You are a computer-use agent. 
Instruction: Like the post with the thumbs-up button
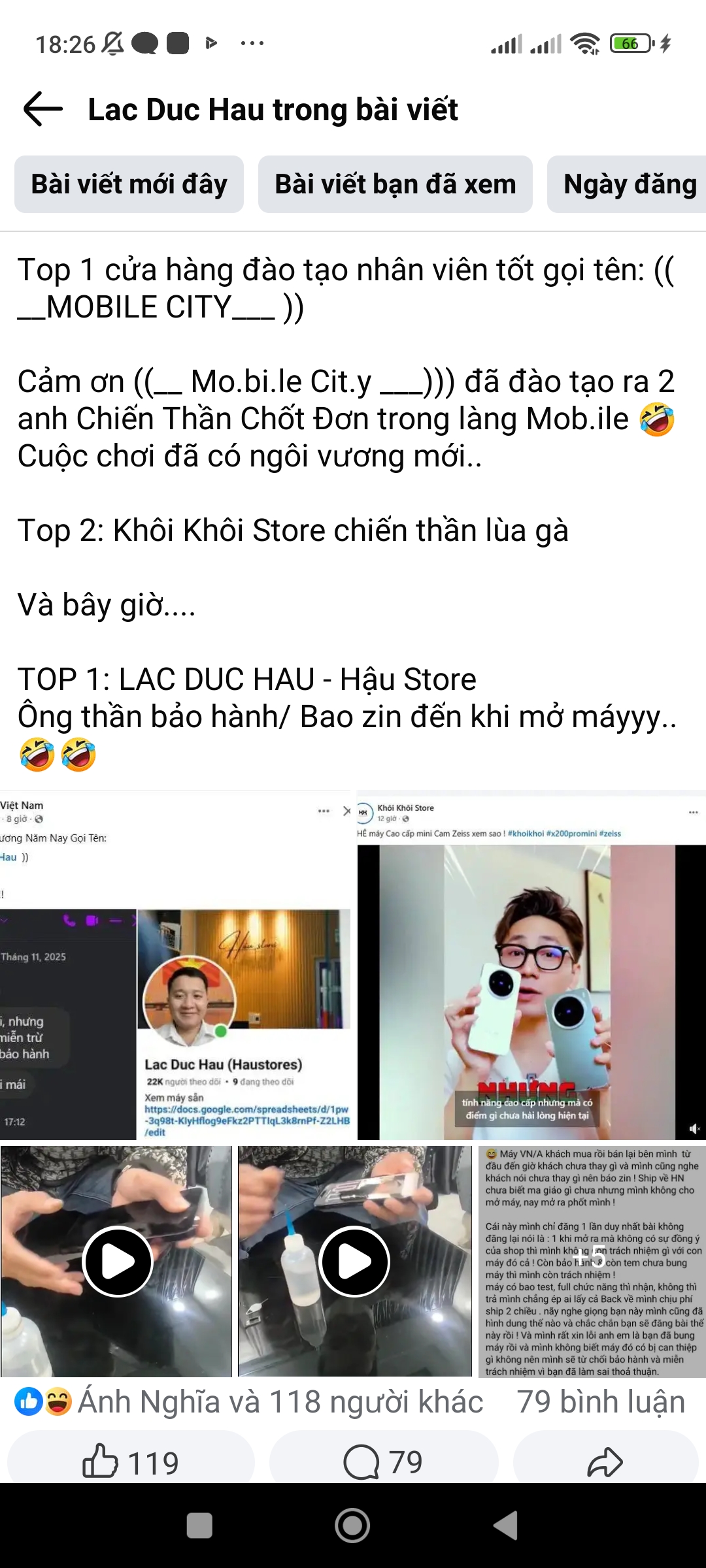pyautogui.click(x=131, y=1462)
